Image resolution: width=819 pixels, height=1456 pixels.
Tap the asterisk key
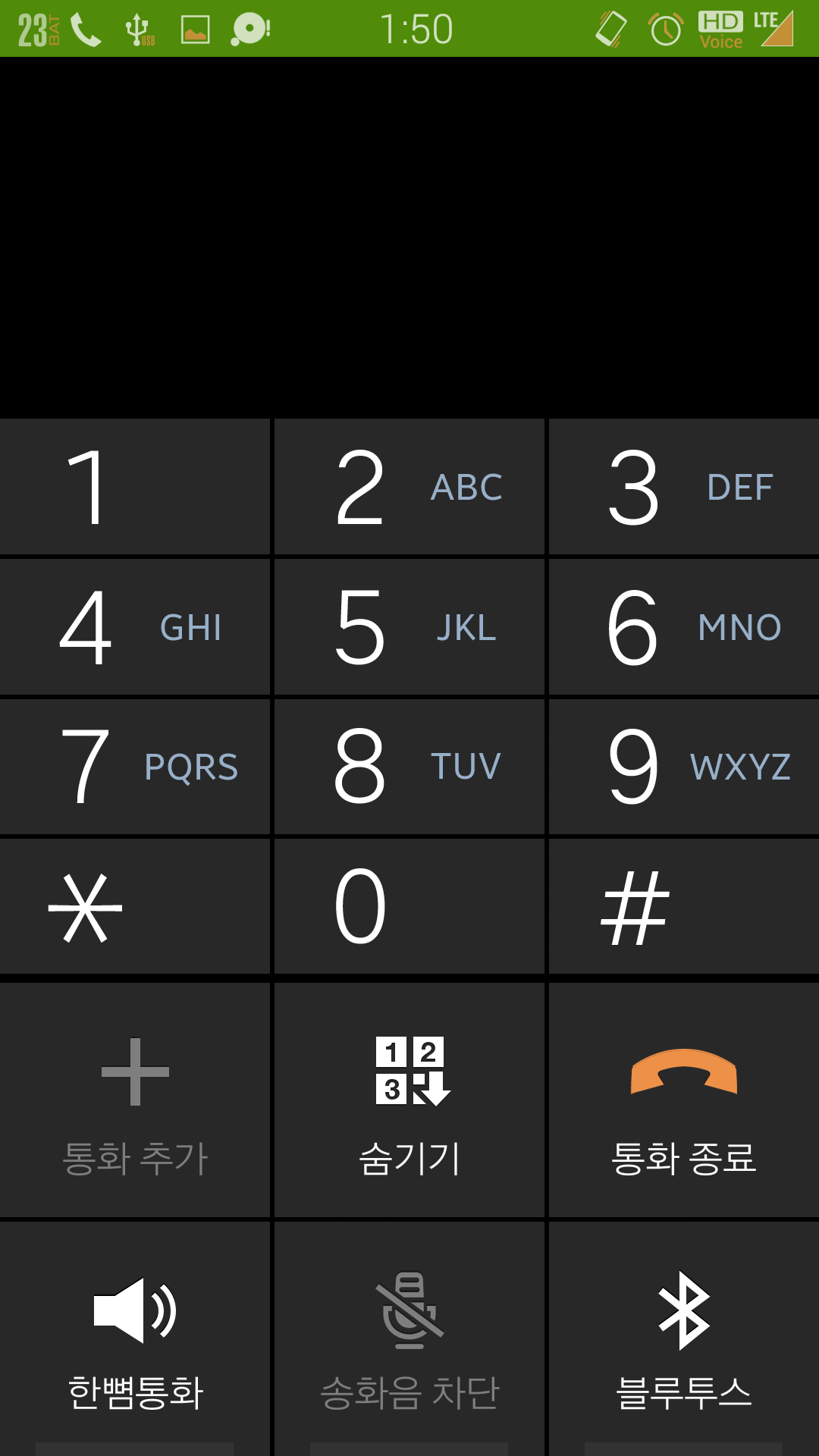(135, 907)
